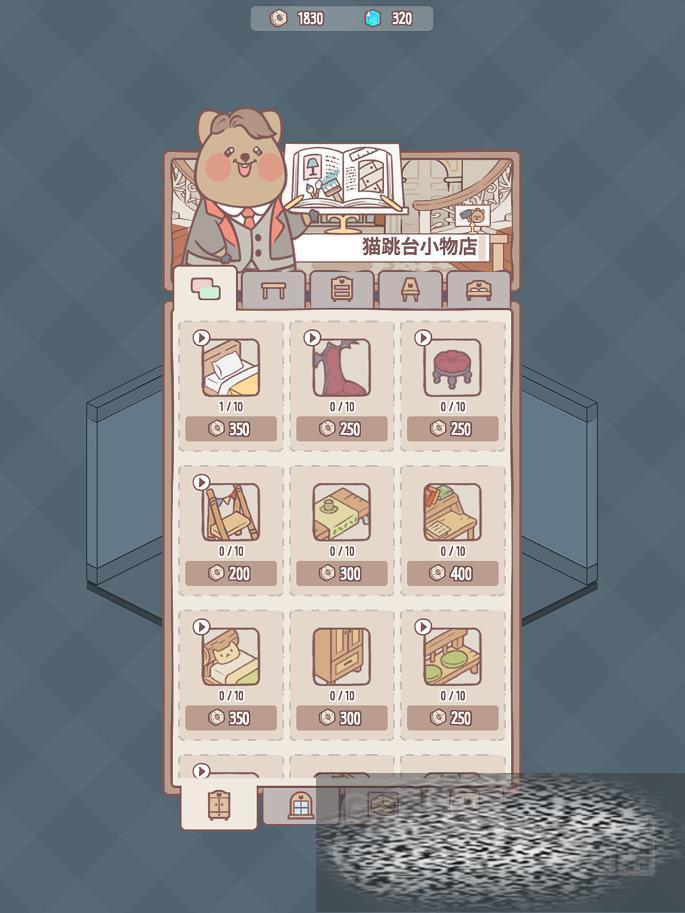Open the window decoration bottom tab
Screen dimensions: 685x913
[299, 804]
